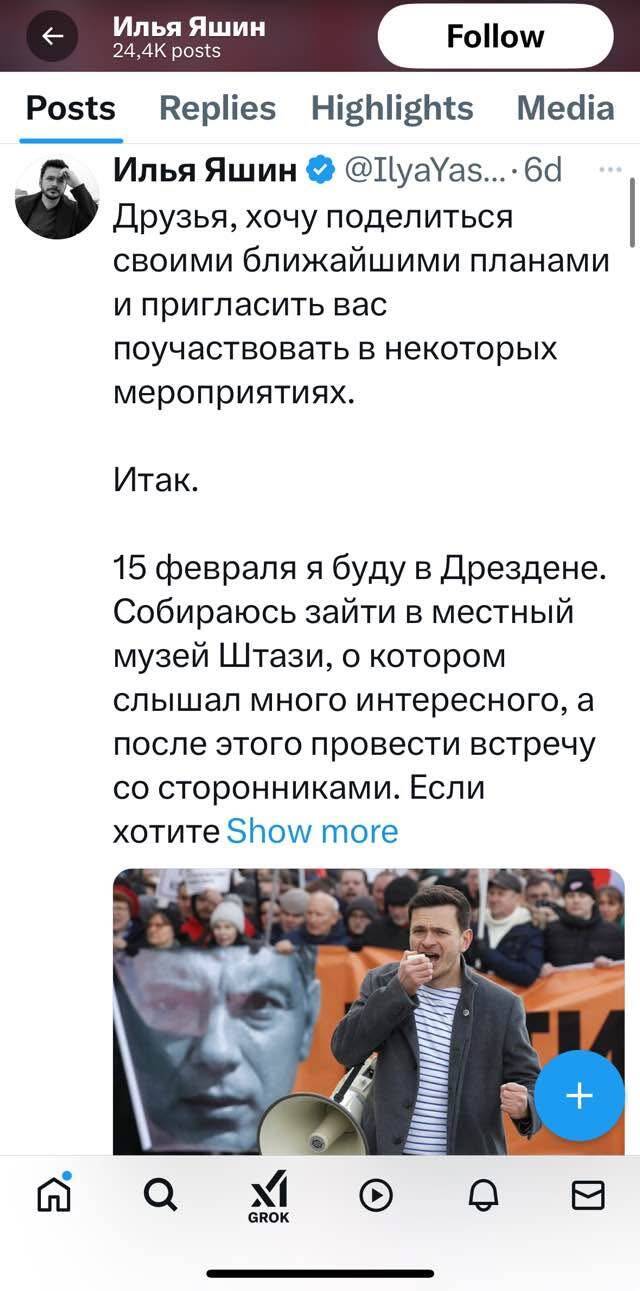The height and width of the screenshot is (1291, 640).
Task: Open the Media tab
Action: click(565, 108)
